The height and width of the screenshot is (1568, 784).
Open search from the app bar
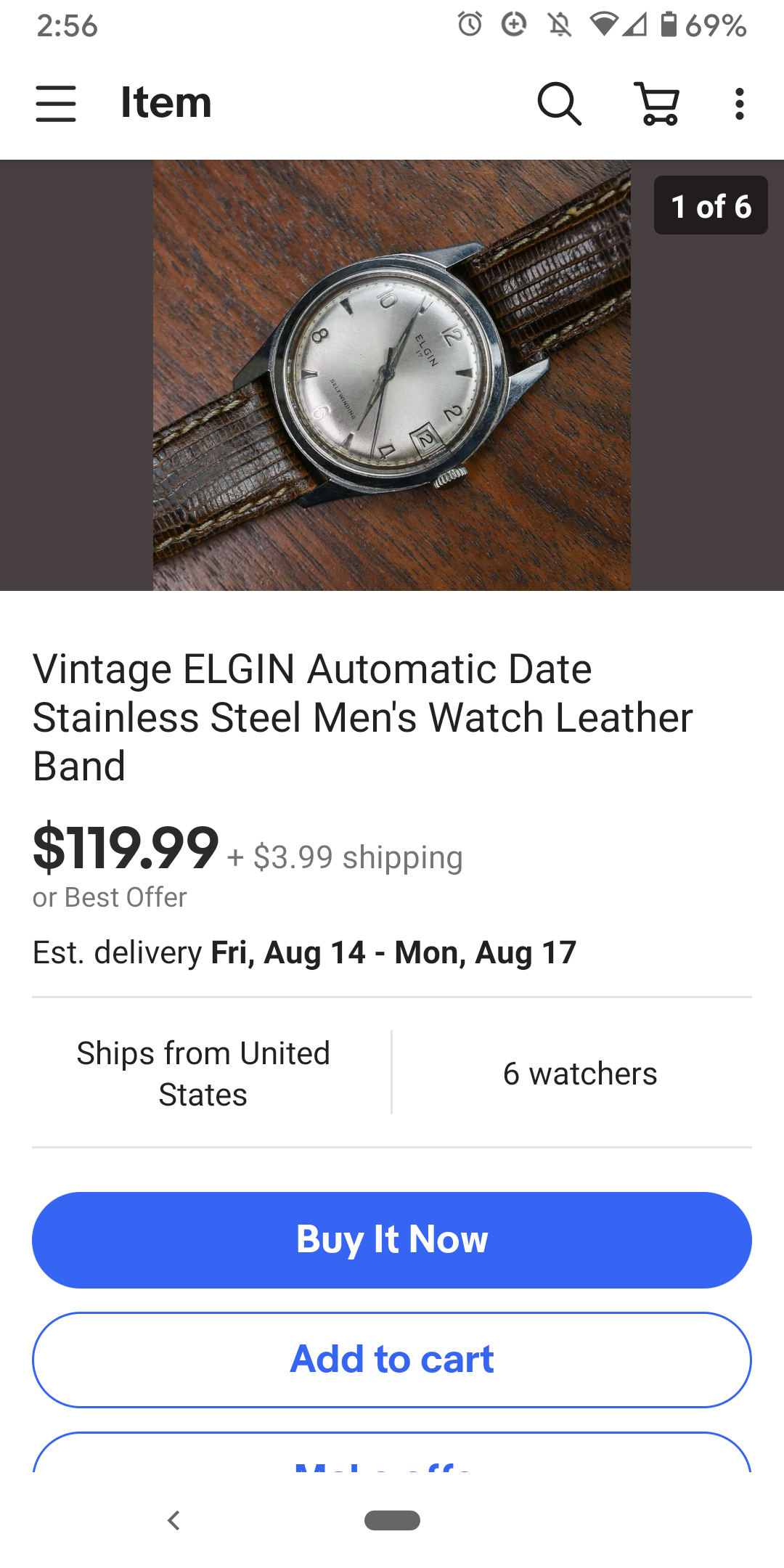559,104
